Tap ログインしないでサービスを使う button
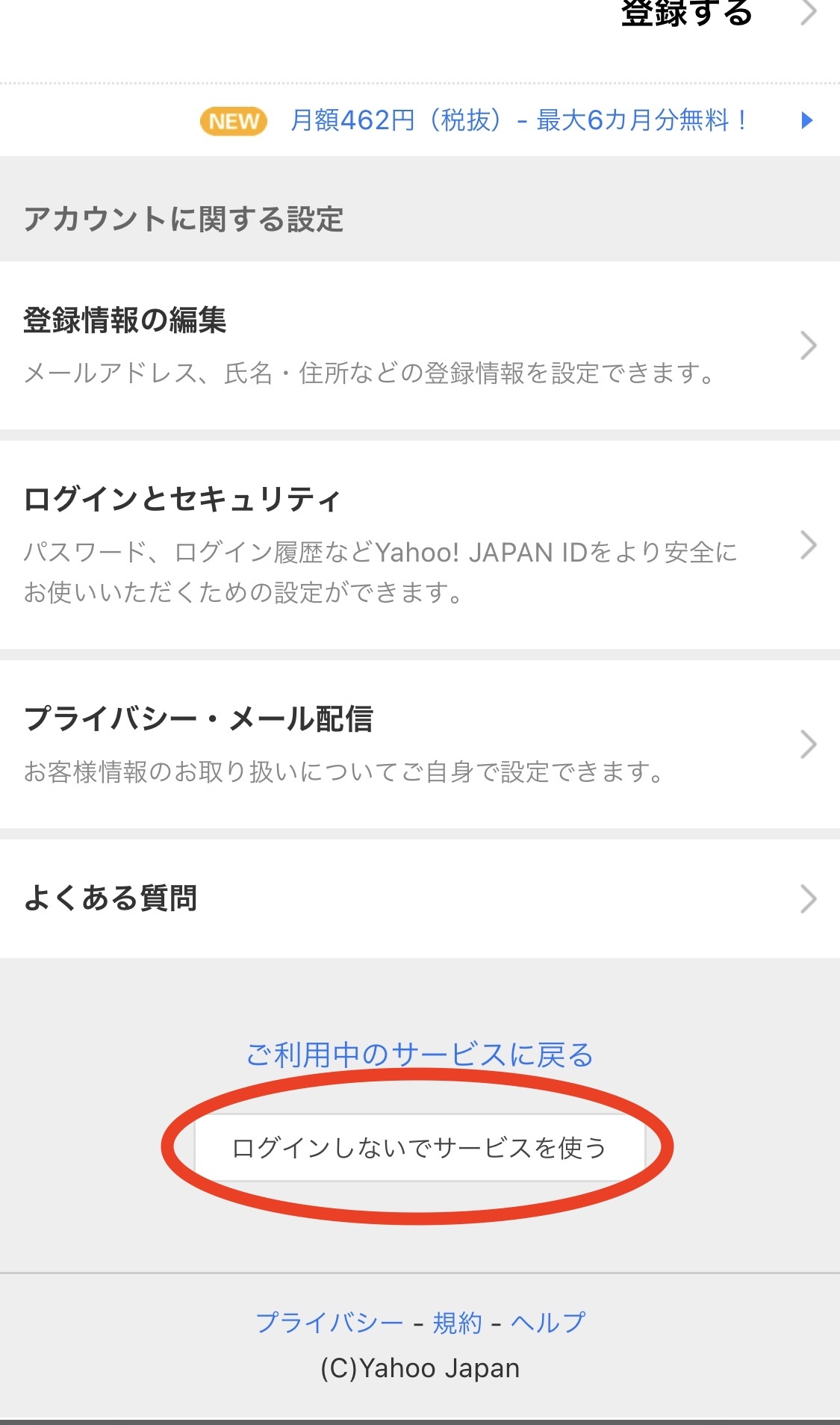 tap(420, 1147)
